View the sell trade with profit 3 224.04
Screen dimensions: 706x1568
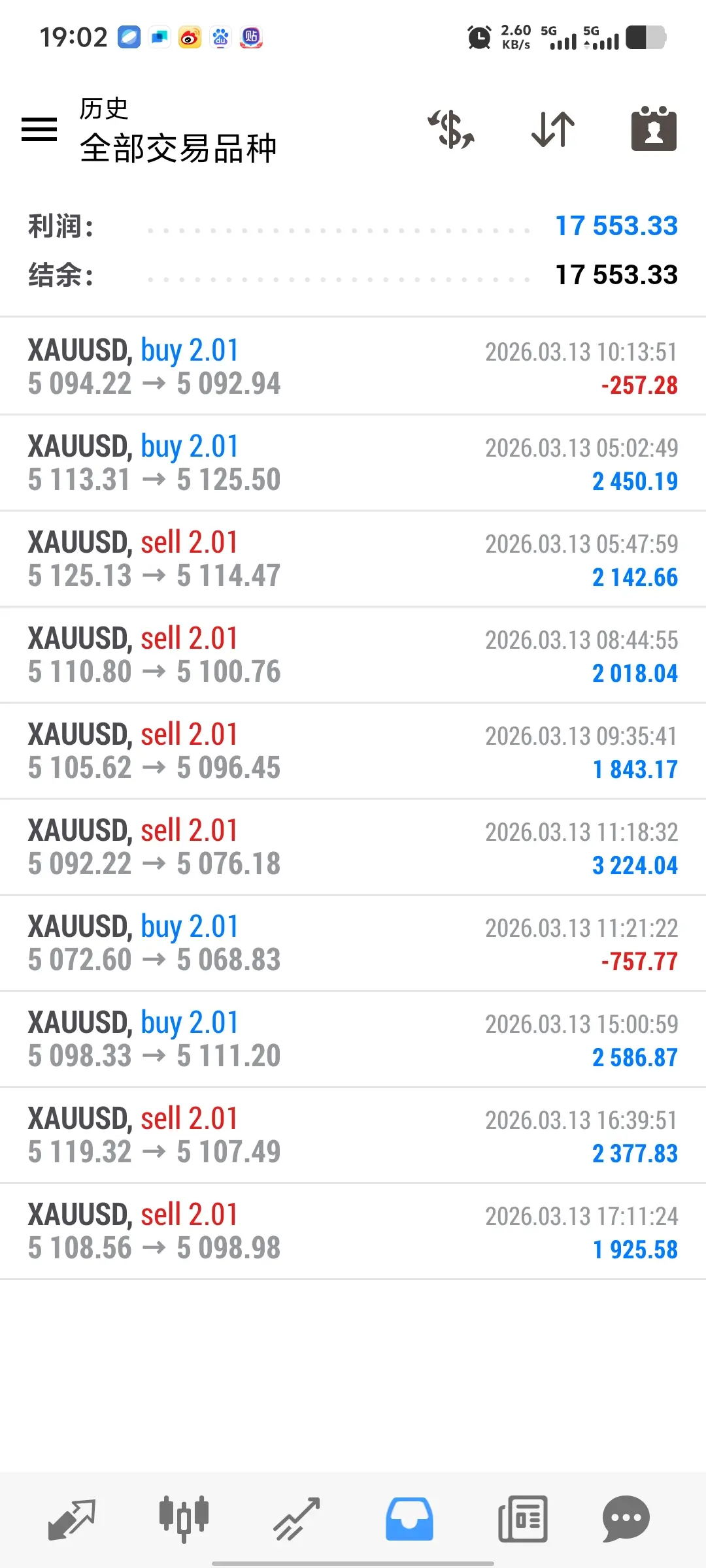click(353, 847)
